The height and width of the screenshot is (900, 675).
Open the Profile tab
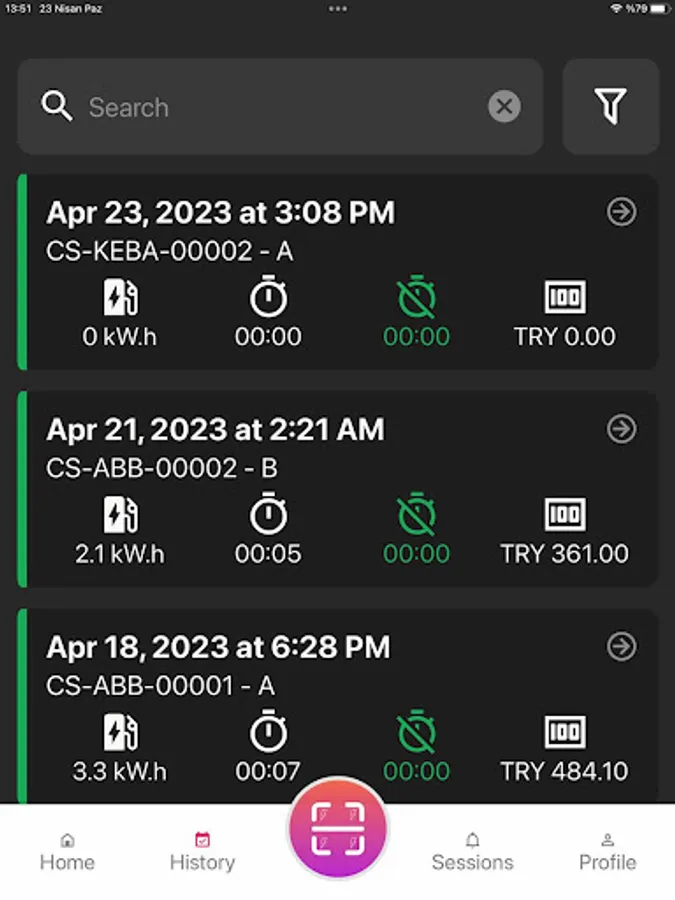click(607, 852)
